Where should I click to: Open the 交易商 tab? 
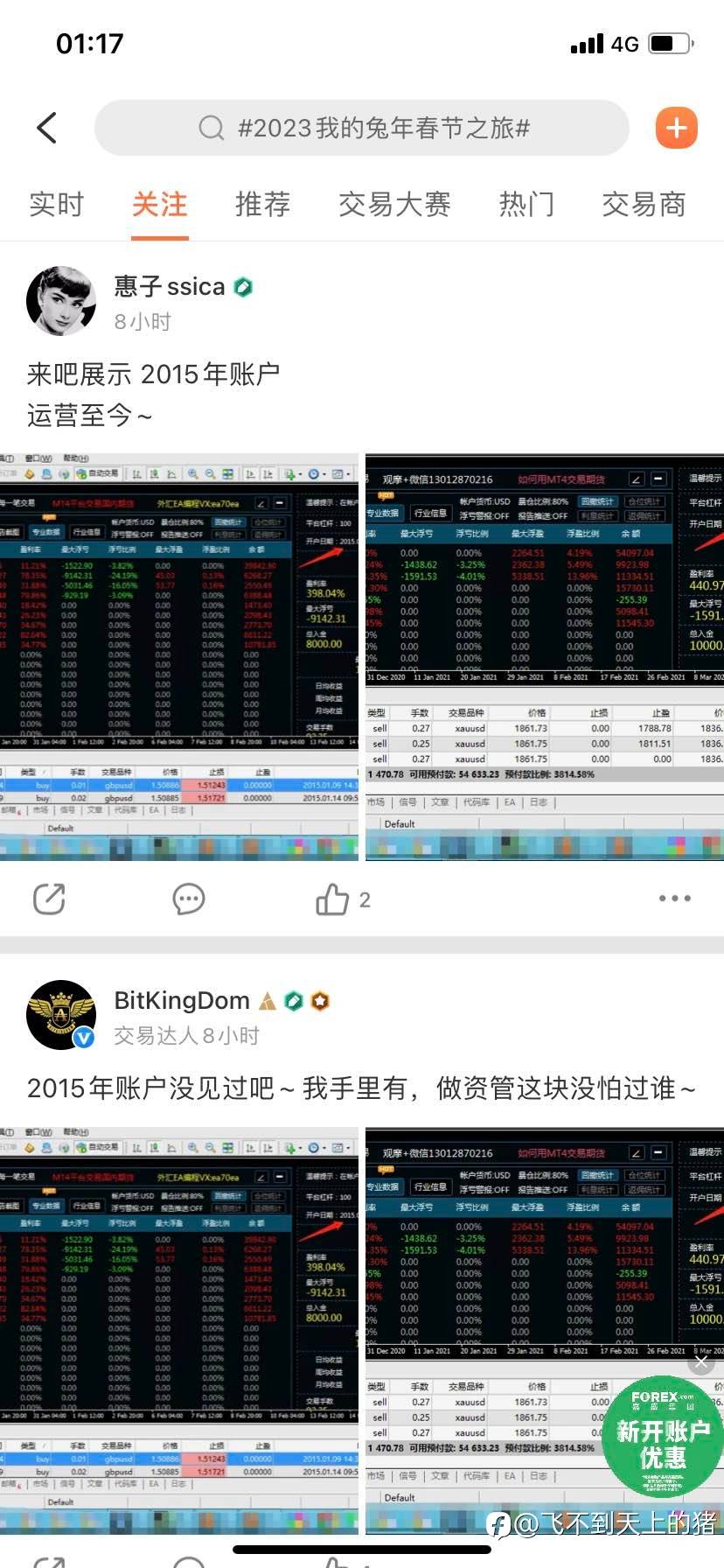644,205
